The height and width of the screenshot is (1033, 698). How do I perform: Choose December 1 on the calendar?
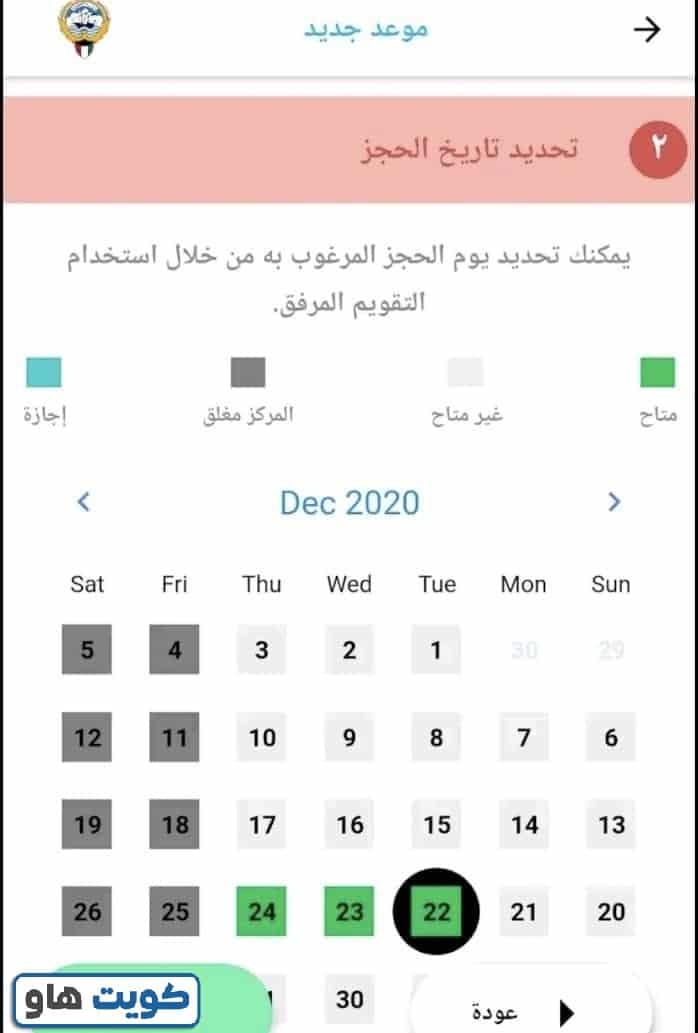click(436, 650)
